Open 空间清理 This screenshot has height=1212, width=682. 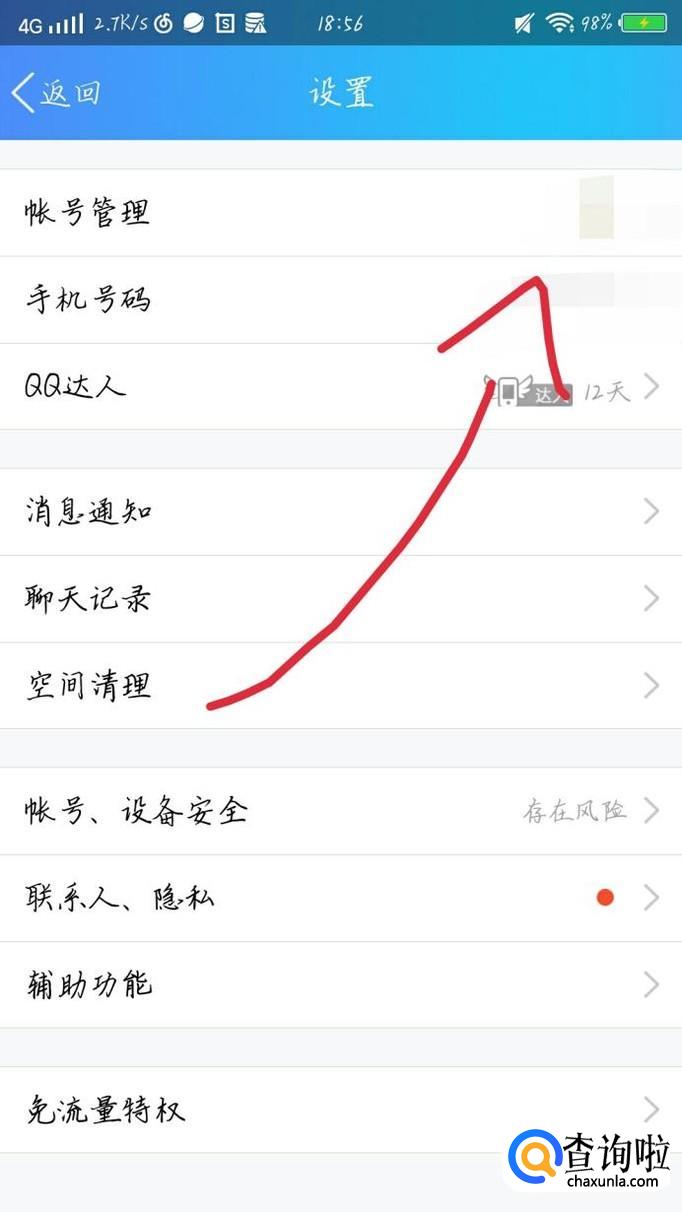click(88, 686)
